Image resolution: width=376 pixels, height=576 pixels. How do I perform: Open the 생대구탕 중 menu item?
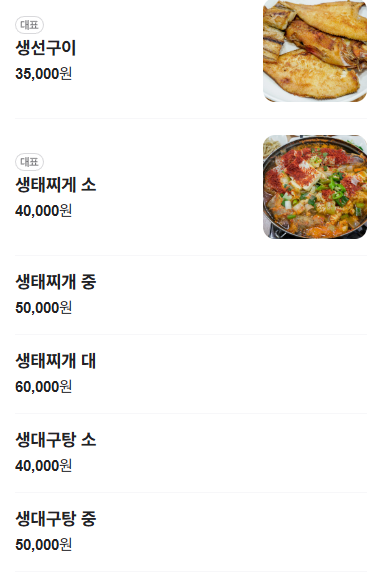point(191,532)
